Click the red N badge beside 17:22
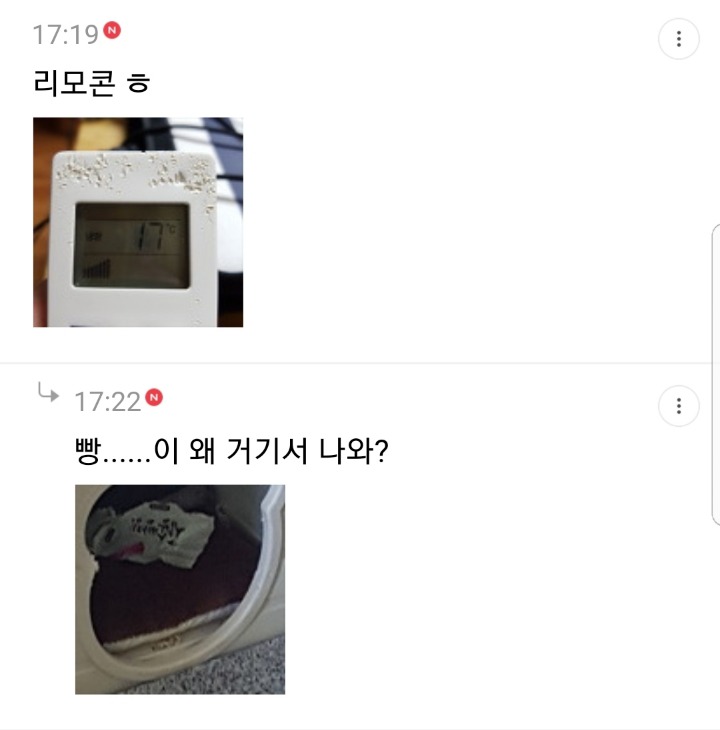Viewport: 720px width, 730px height. [153, 399]
